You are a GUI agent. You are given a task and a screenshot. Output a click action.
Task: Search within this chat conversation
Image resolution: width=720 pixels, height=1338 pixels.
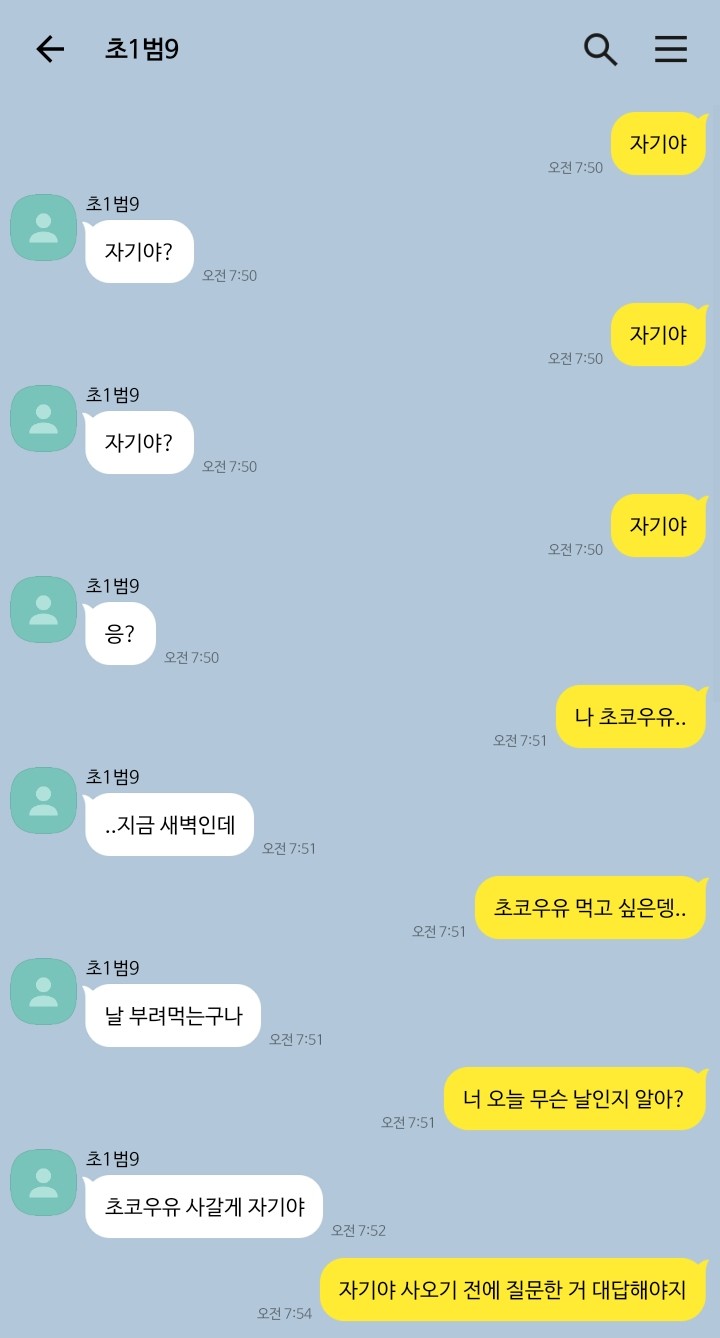point(600,49)
